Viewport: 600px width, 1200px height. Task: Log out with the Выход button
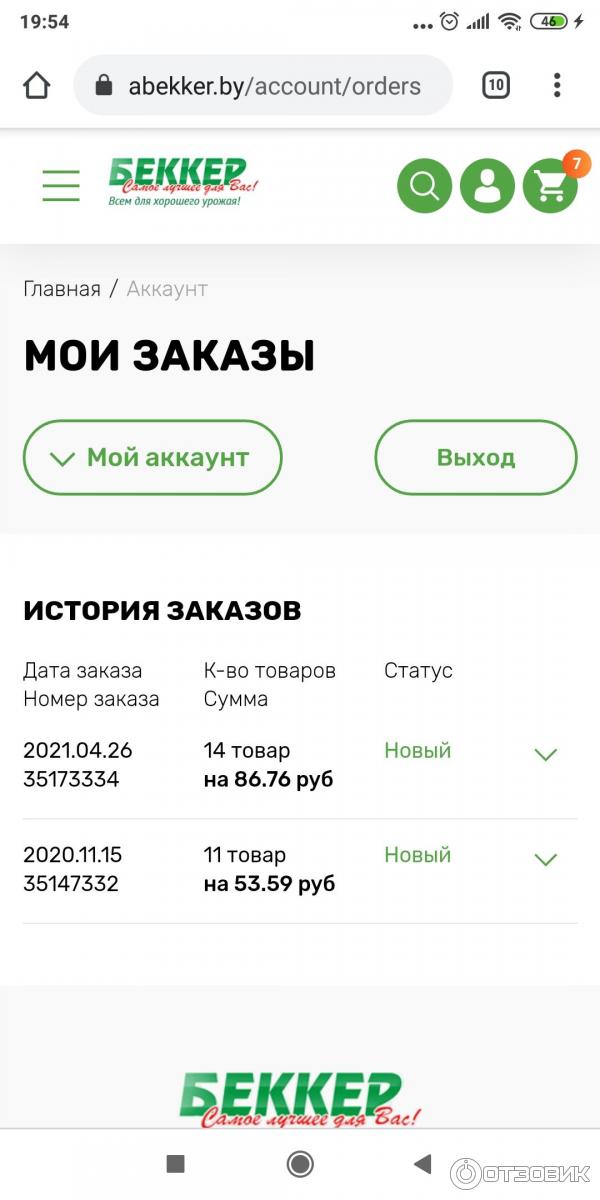tap(476, 458)
